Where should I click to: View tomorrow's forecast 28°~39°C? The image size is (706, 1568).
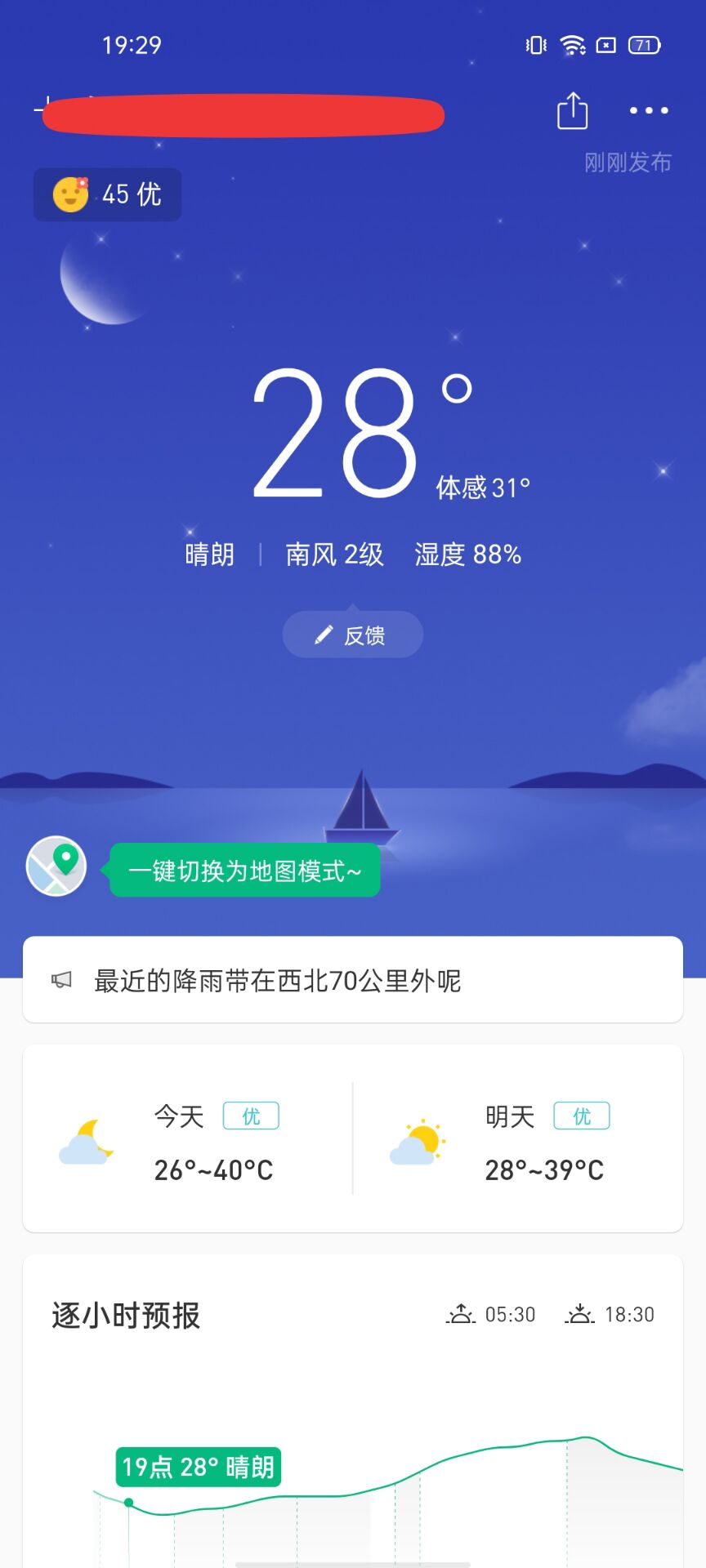pos(518,1141)
